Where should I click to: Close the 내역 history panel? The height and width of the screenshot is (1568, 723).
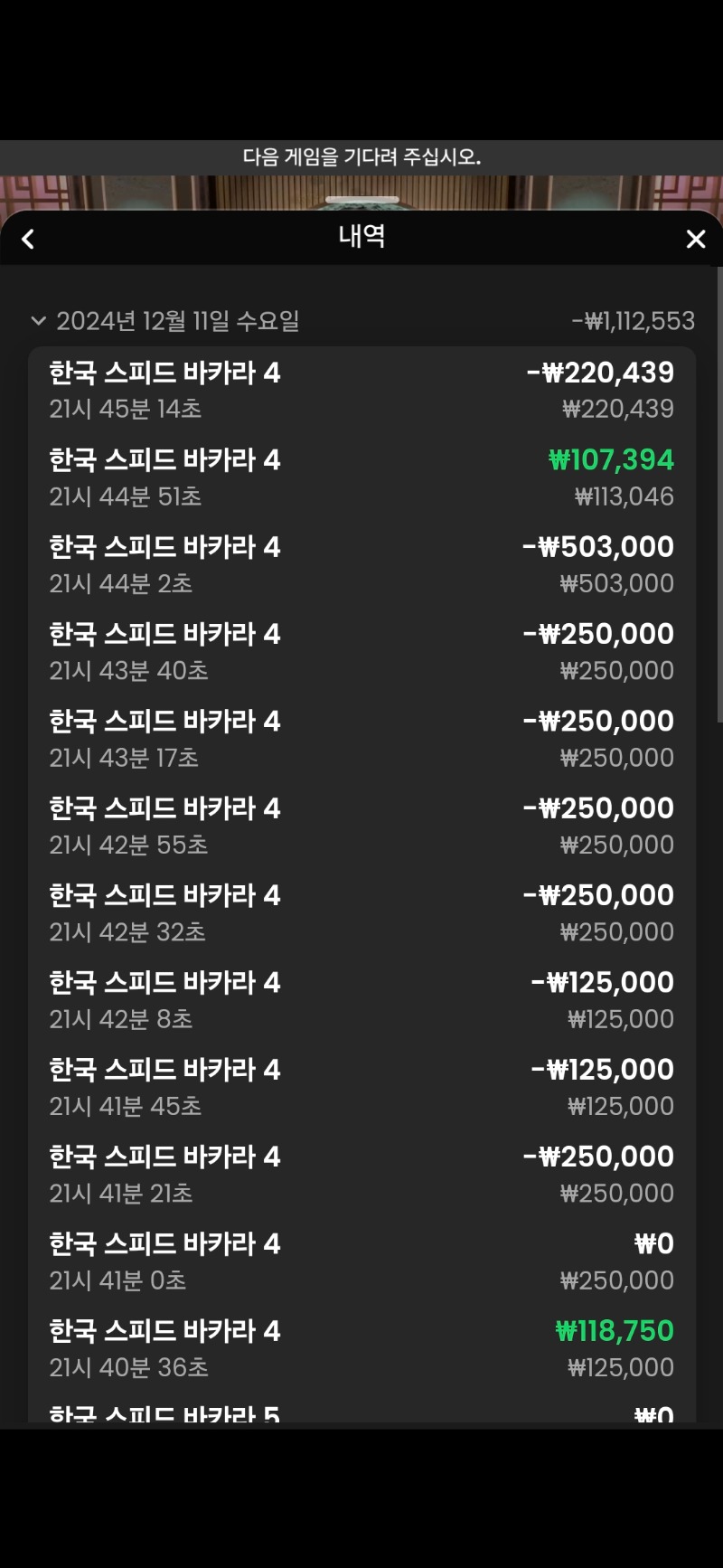pyautogui.click(x=696, y=239)
